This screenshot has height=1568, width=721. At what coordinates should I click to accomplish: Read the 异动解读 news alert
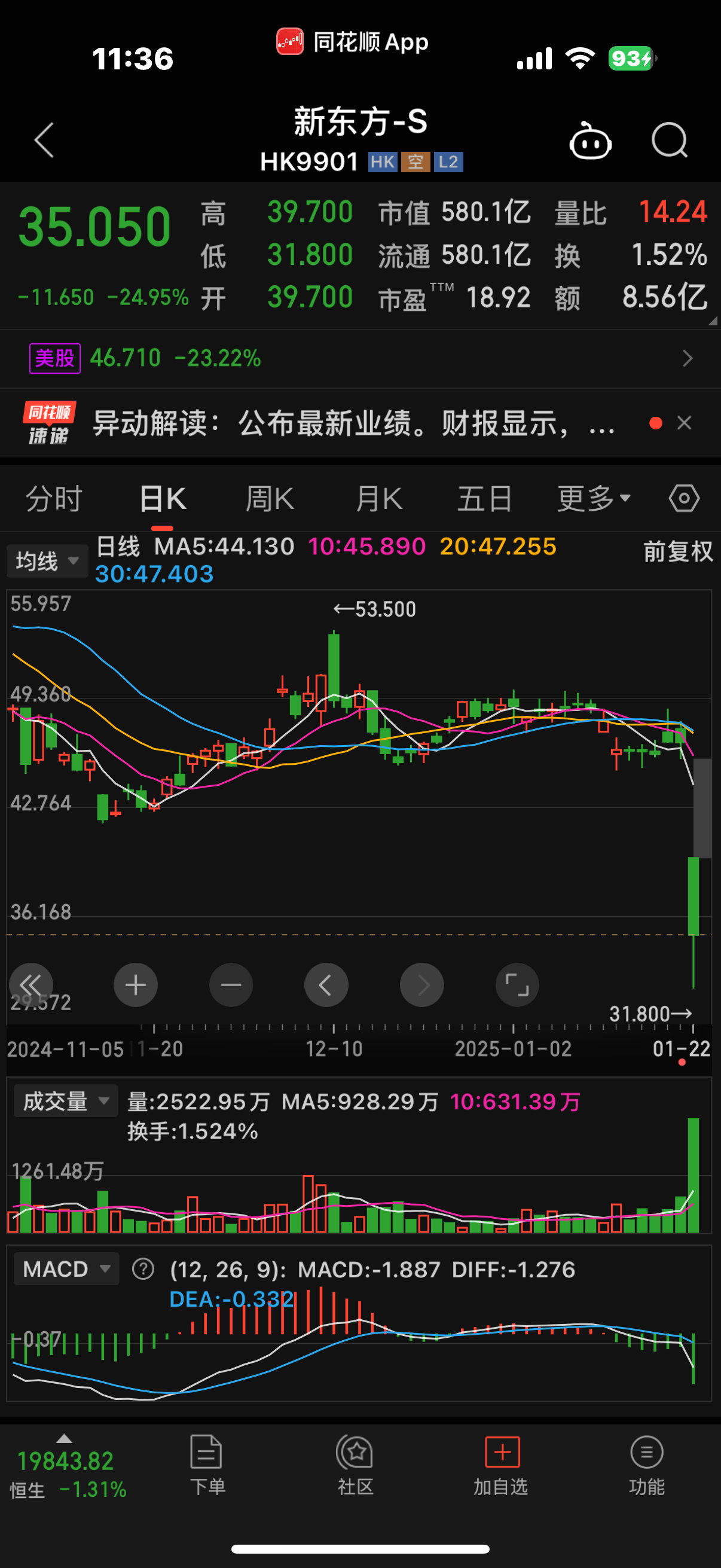click(x=353, y=423)
